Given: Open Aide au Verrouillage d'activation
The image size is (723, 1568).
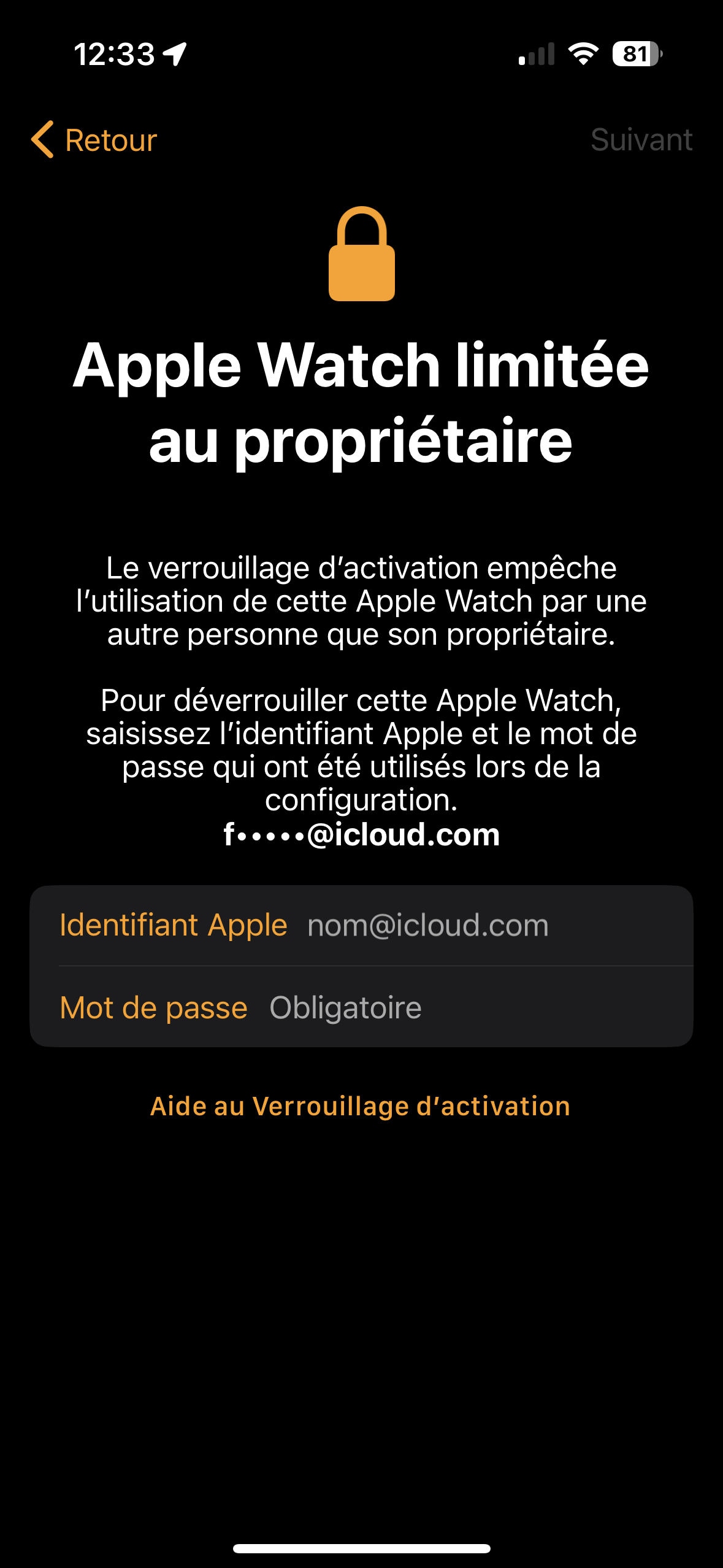Looking at the screenshot, I should (x=361, y=1106).
